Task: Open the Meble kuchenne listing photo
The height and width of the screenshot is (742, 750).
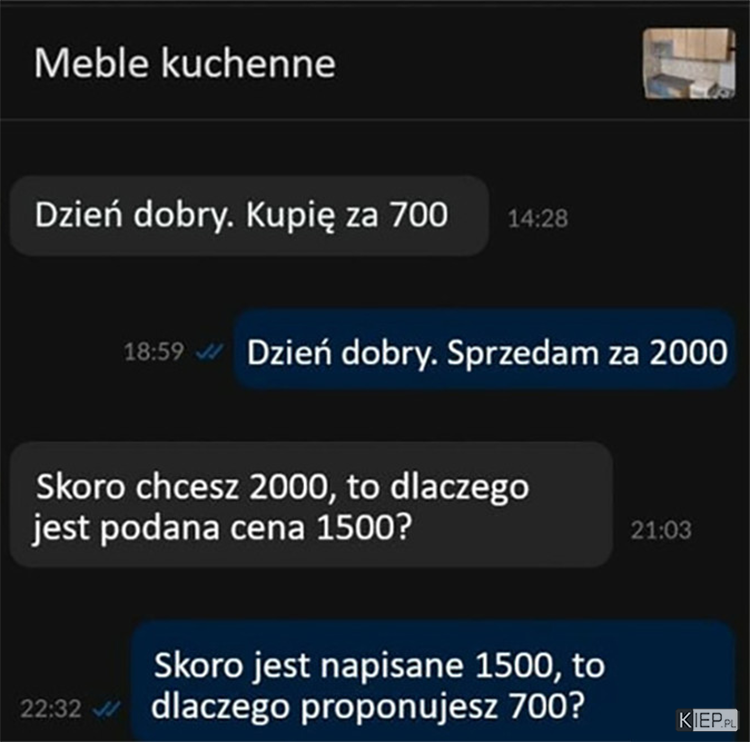Action: [x=688, y=63]
